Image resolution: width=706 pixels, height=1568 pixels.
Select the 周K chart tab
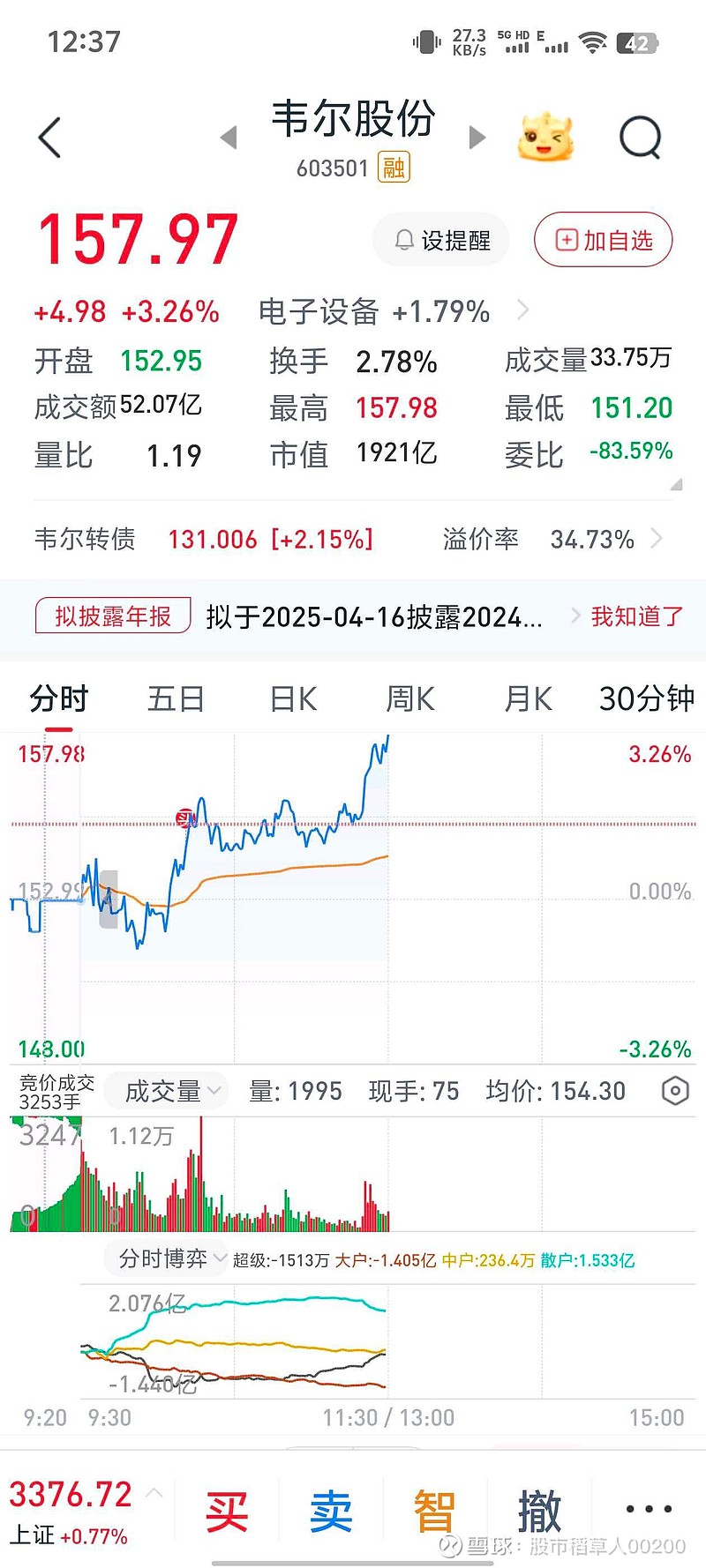pos(410,699)
